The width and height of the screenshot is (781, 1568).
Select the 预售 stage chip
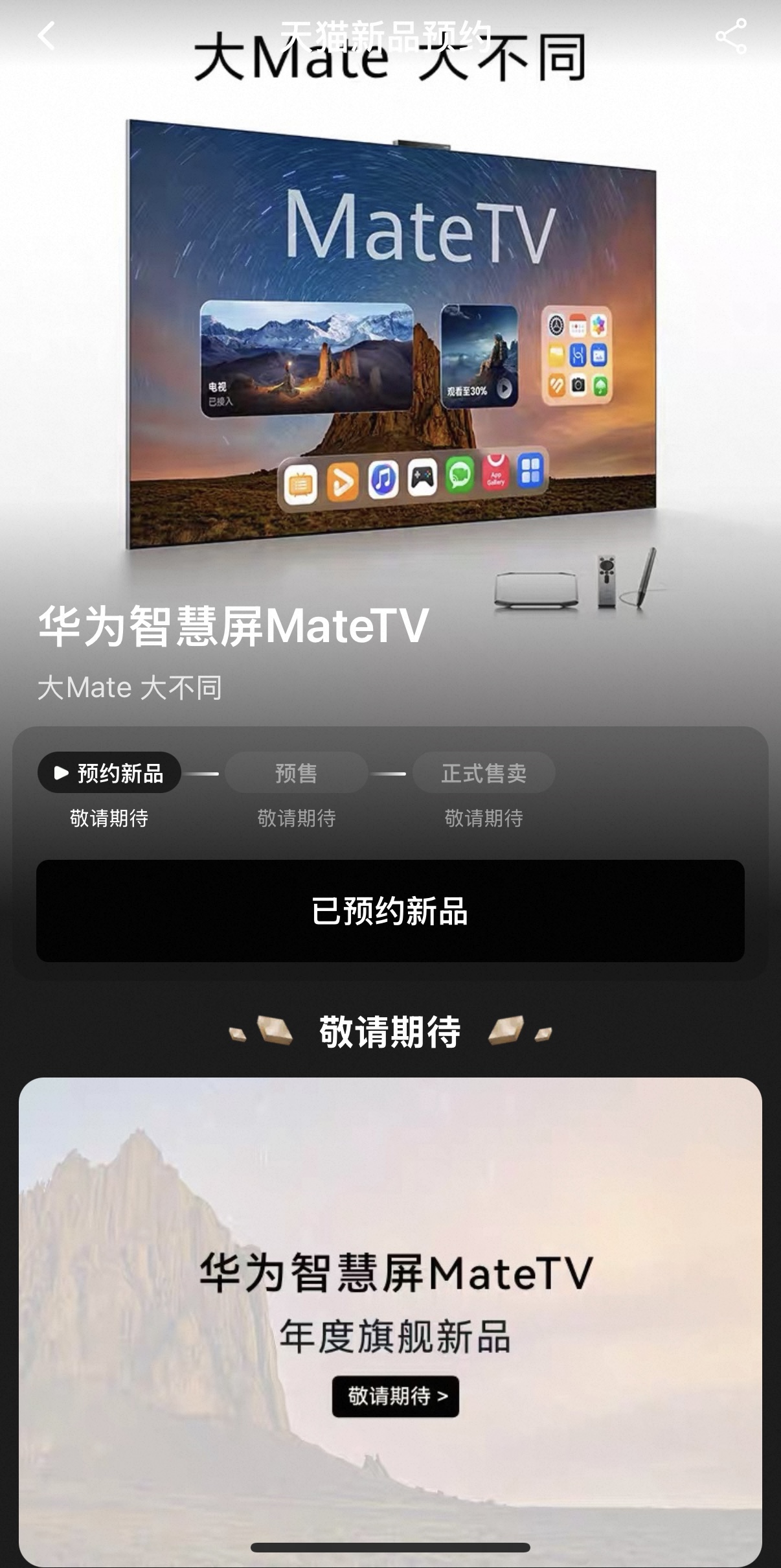point(296,772)
